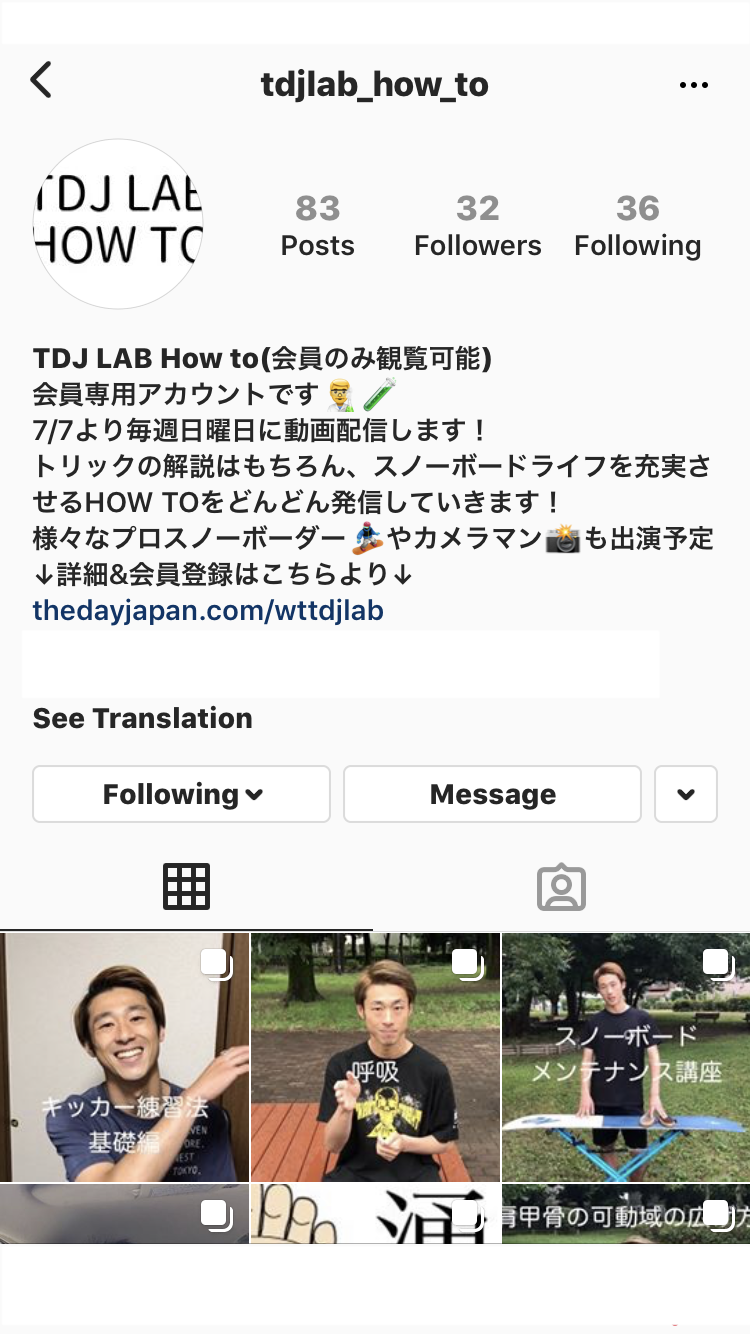Open the three-dot overflow menu
Viewport: 750px width, 1334px height.
[x=693, y=86]
